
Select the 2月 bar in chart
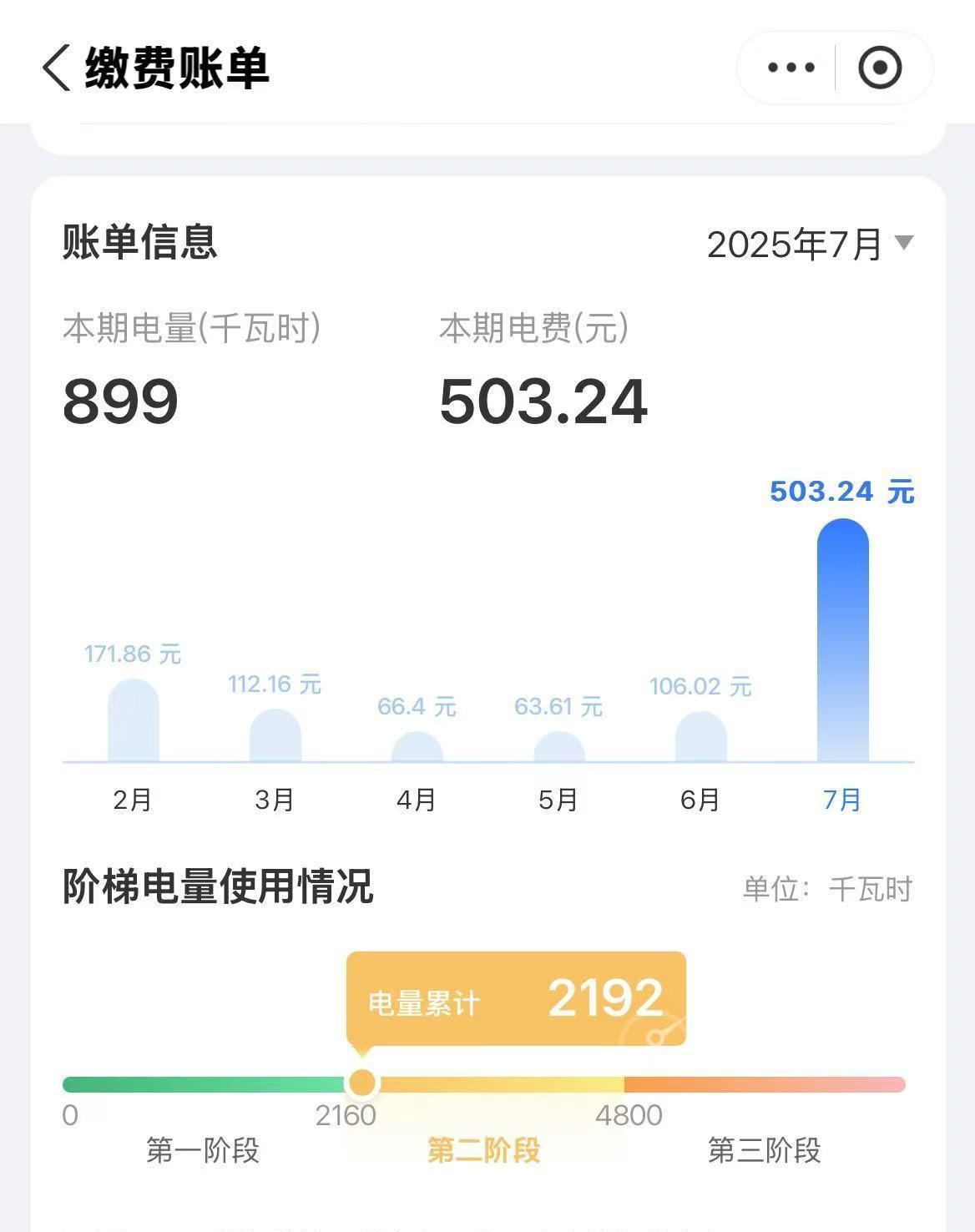pos(134,720)
